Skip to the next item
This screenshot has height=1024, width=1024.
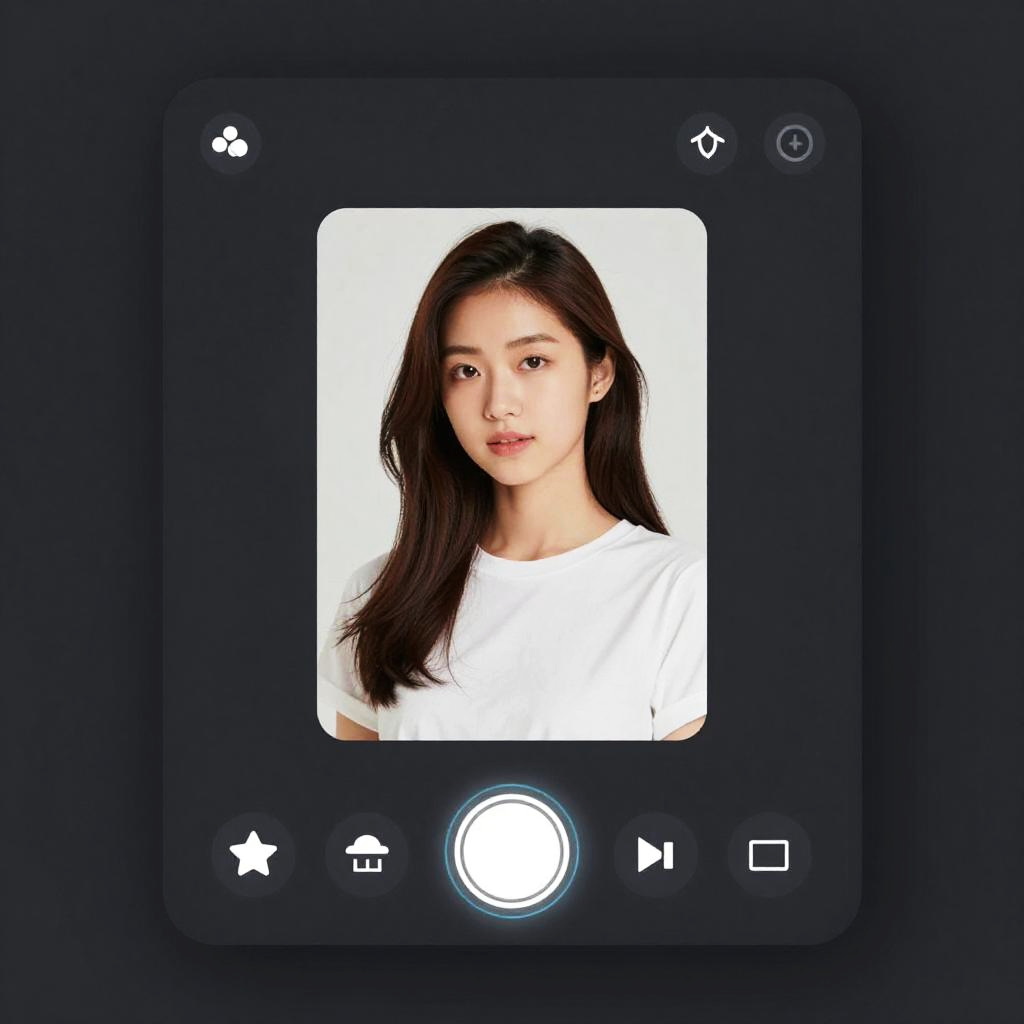coord(655,855)
